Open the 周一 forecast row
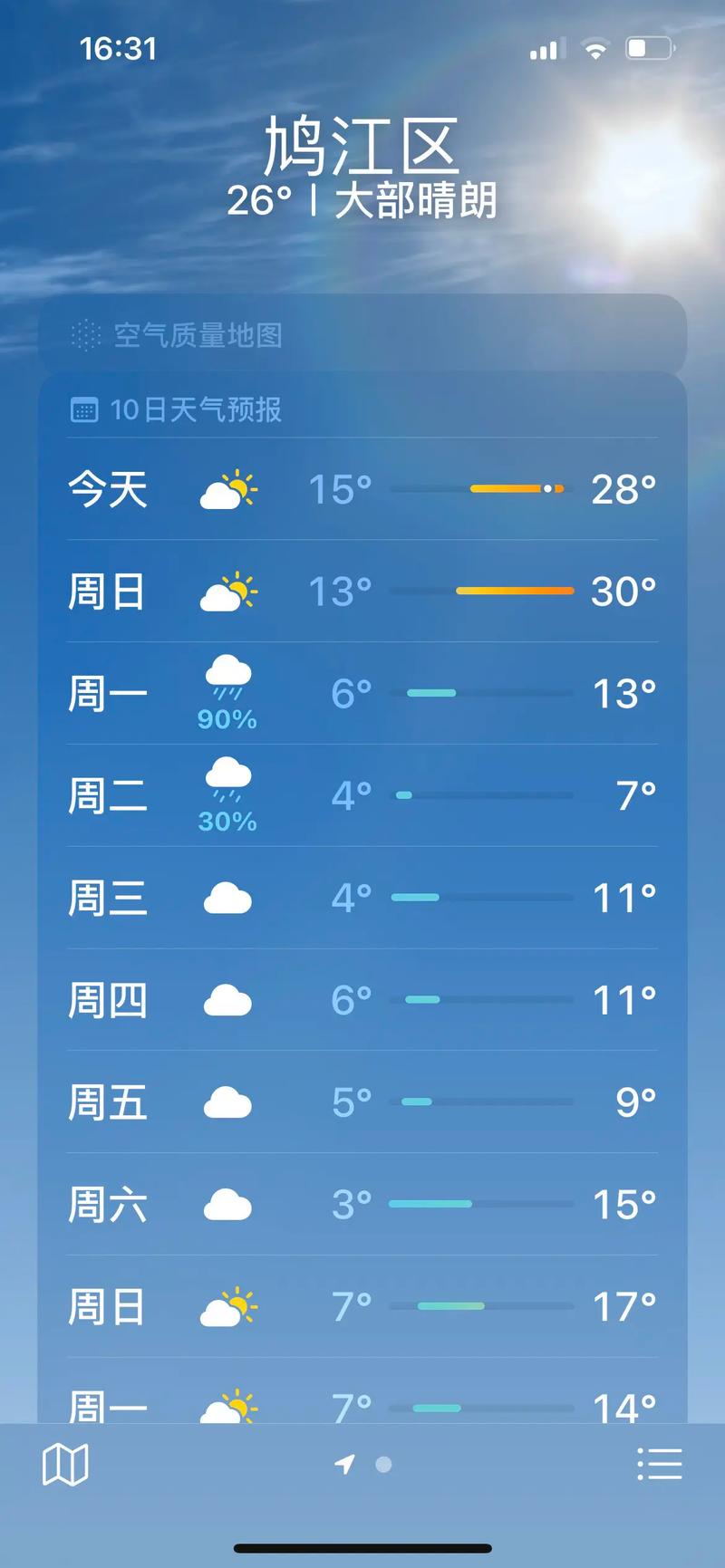This screenshot has height=1568, width=725. coord(362,693)
